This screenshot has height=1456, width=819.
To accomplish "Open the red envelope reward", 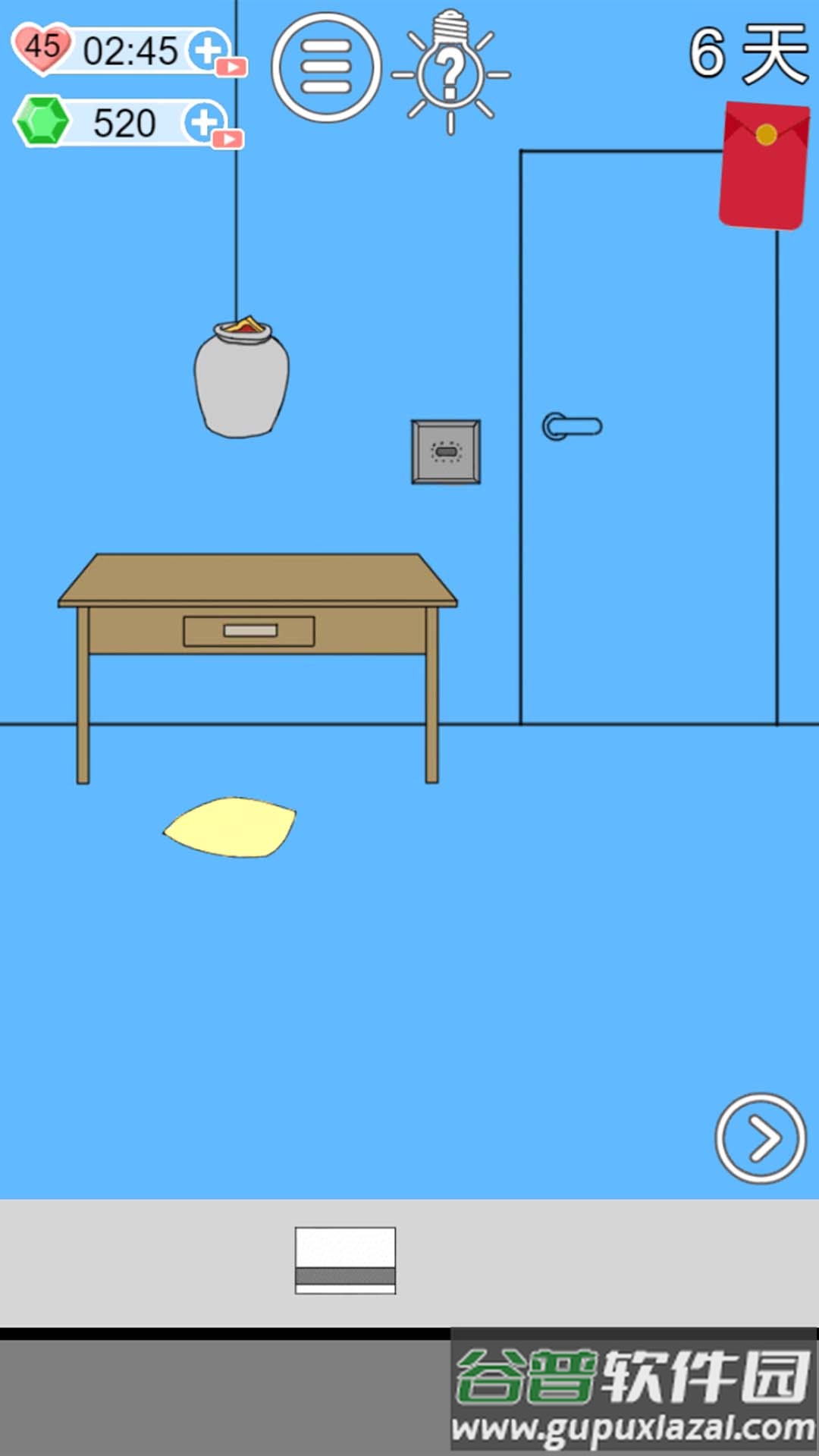I will [764, 166].
